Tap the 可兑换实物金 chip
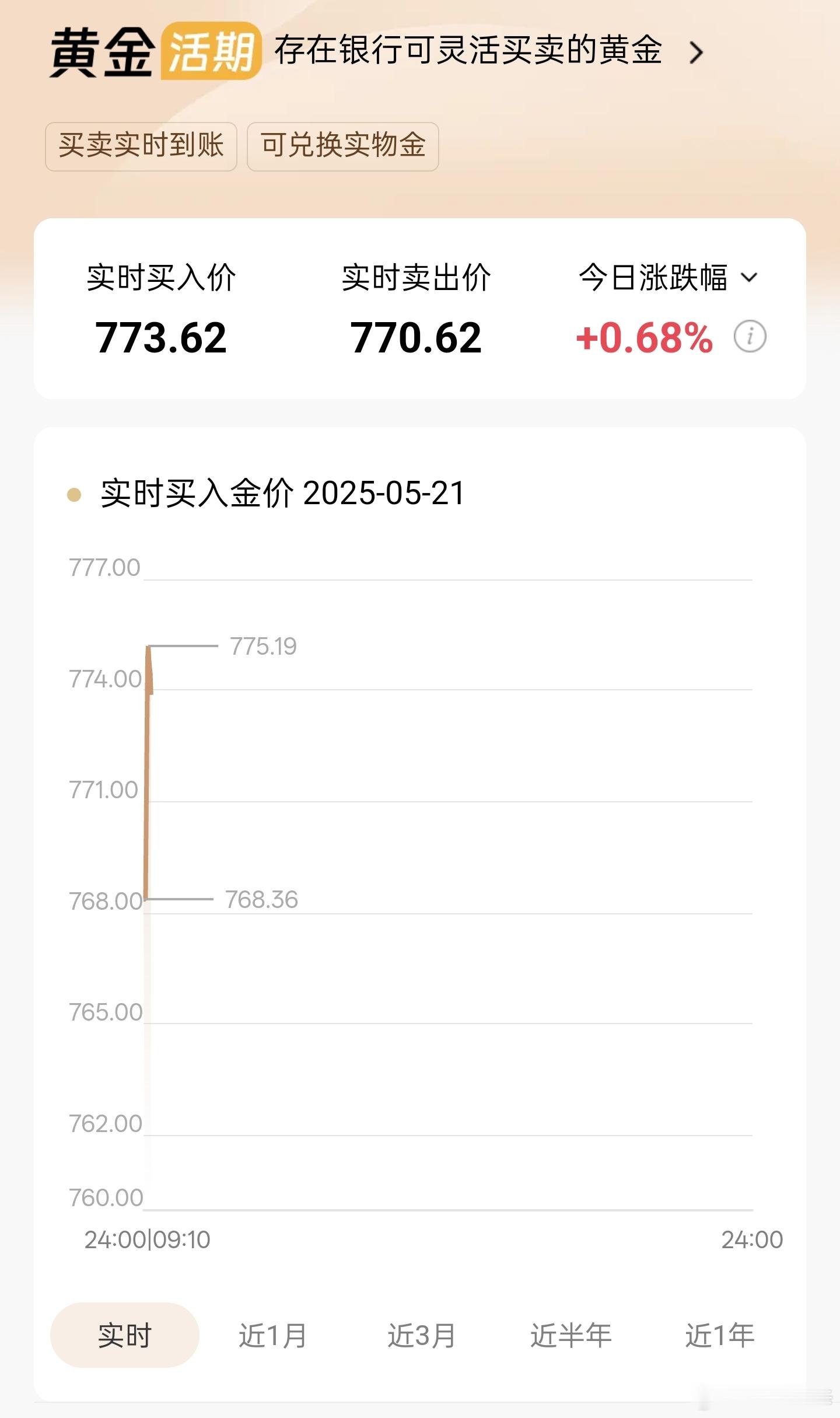The width and height of the screenshot is (840, 1418). point(343,146)
